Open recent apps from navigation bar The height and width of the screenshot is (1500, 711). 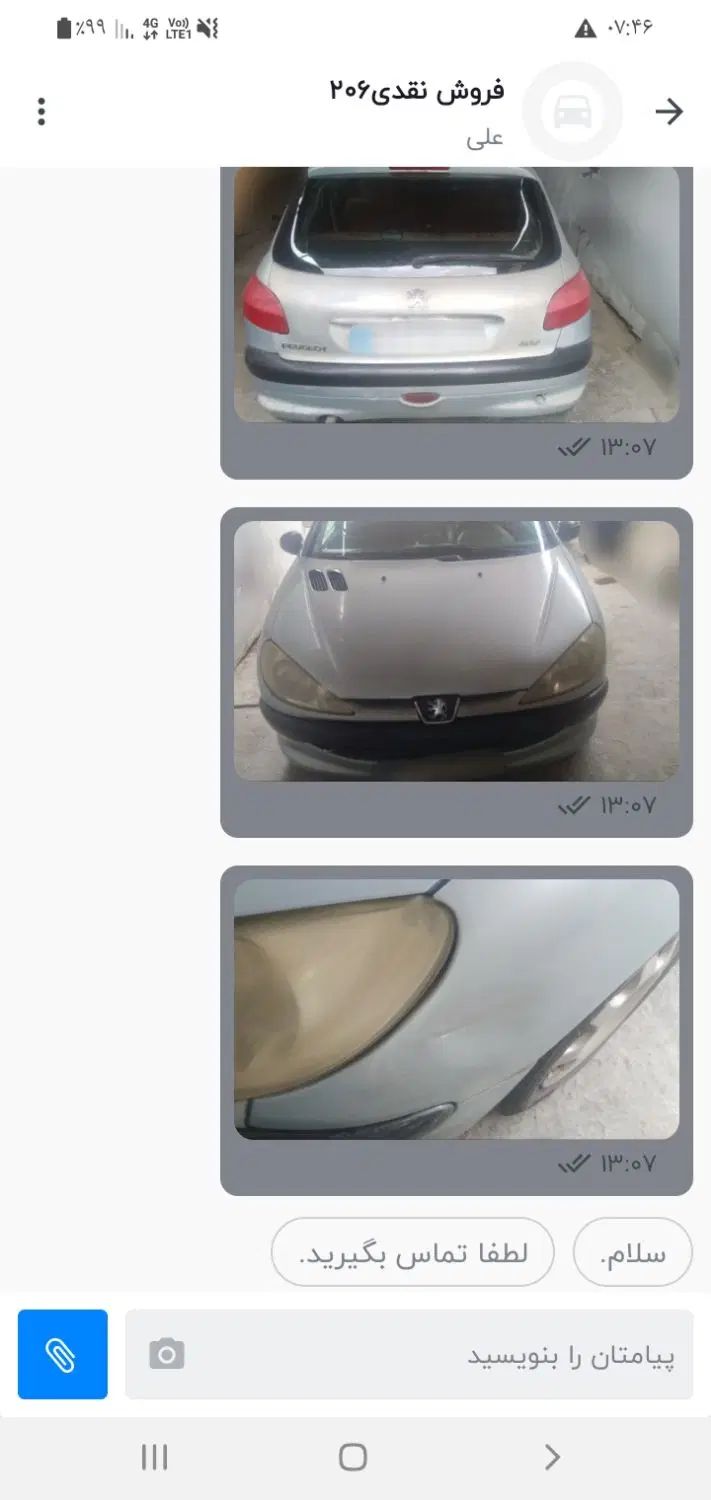pos(154,1457)
